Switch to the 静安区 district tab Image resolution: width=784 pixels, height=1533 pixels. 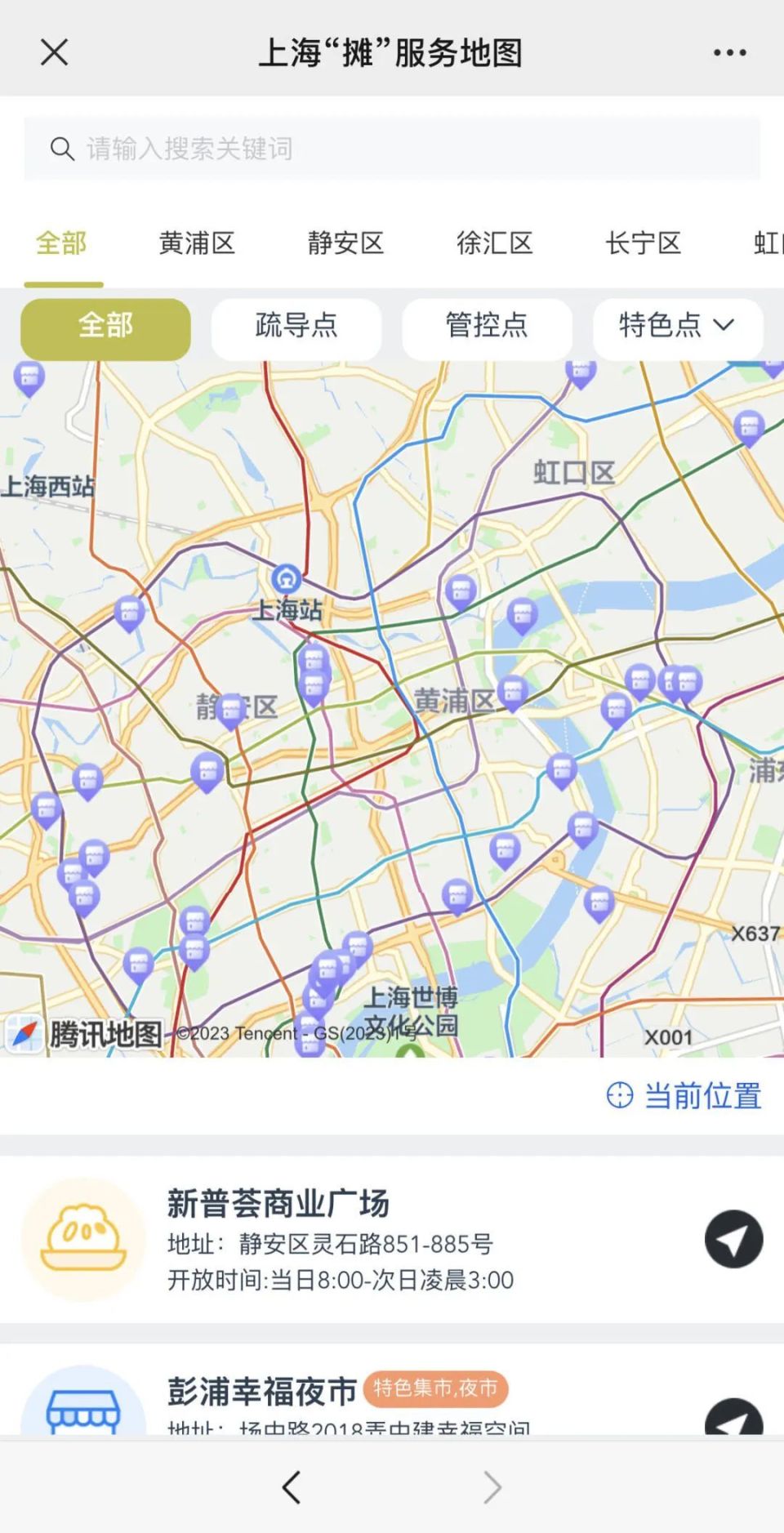345,244
